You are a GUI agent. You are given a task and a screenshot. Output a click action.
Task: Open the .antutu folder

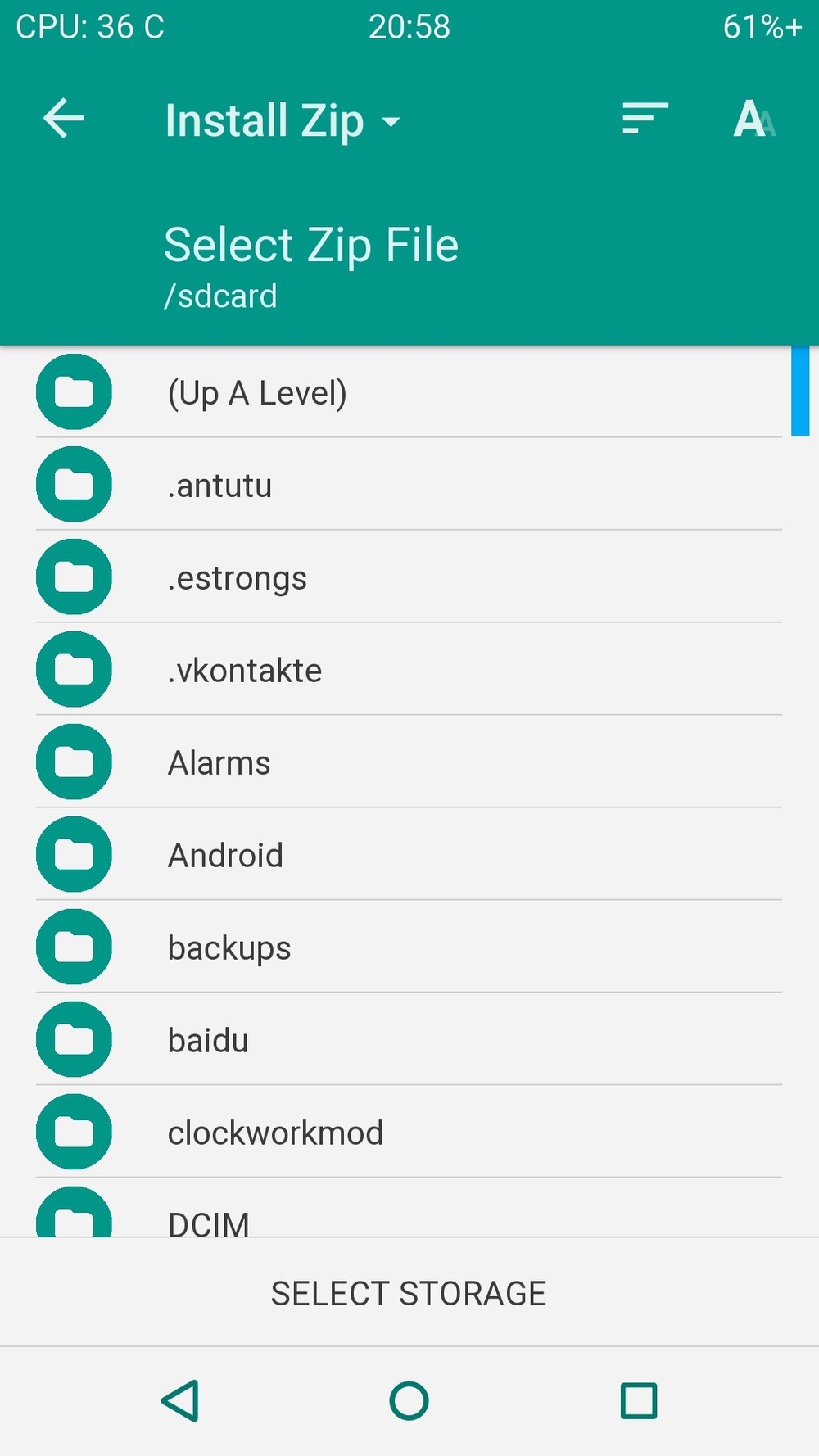409,485
